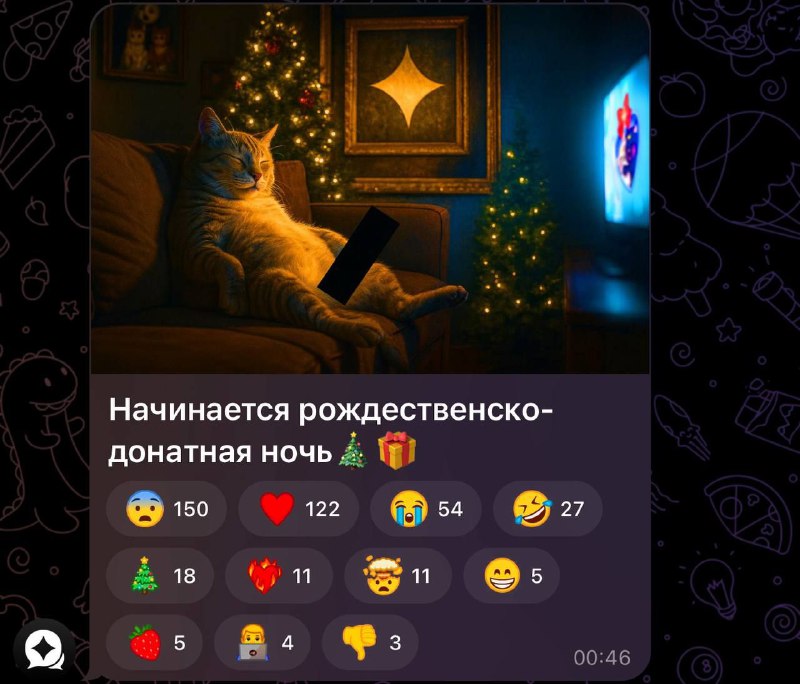Add a red heart reaction (122)
The height and width of the screenshot is (684, 800).
(x=300, y=509)
